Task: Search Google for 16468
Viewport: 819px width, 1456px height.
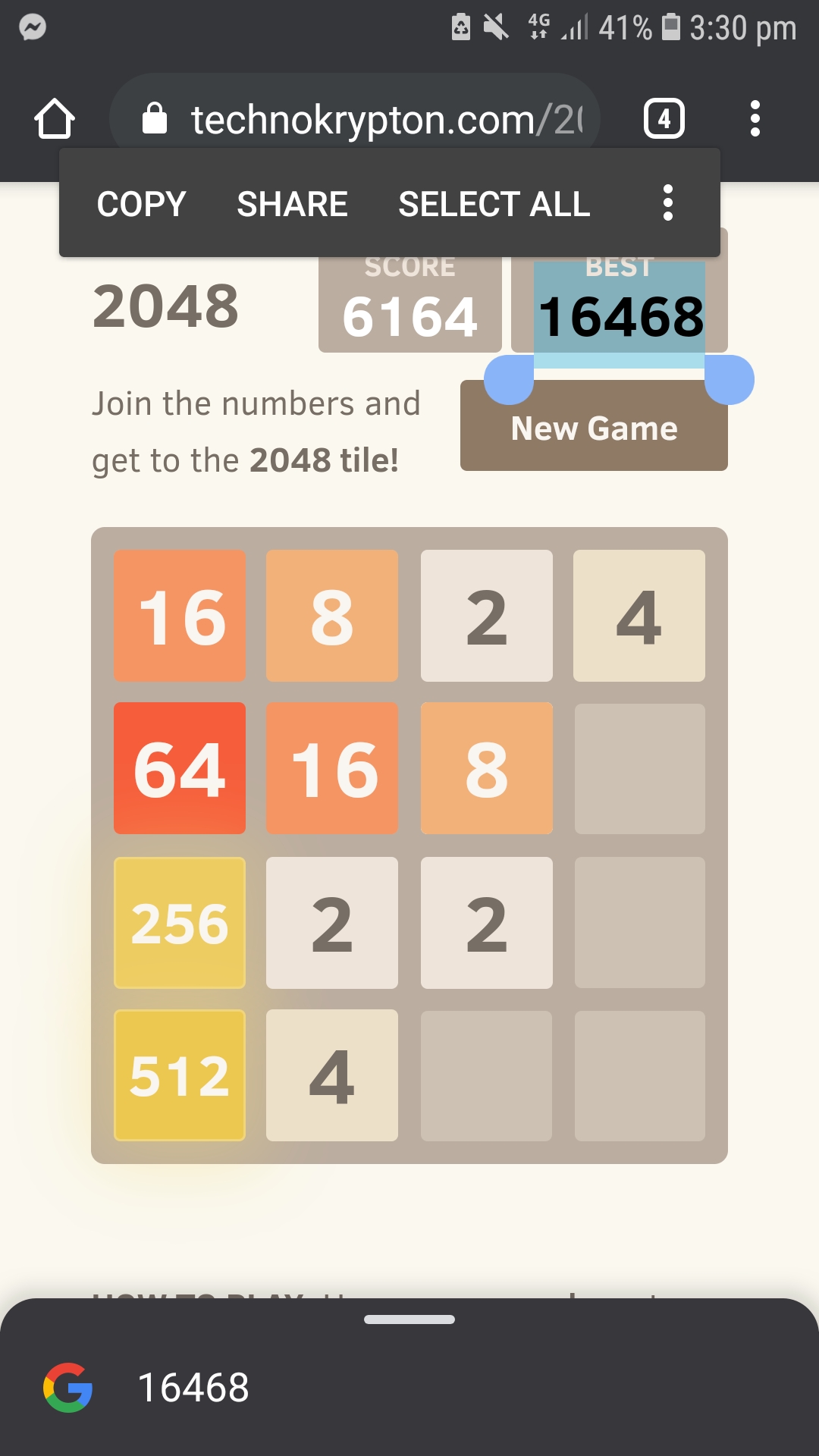Action: (x=409, y=1388)
